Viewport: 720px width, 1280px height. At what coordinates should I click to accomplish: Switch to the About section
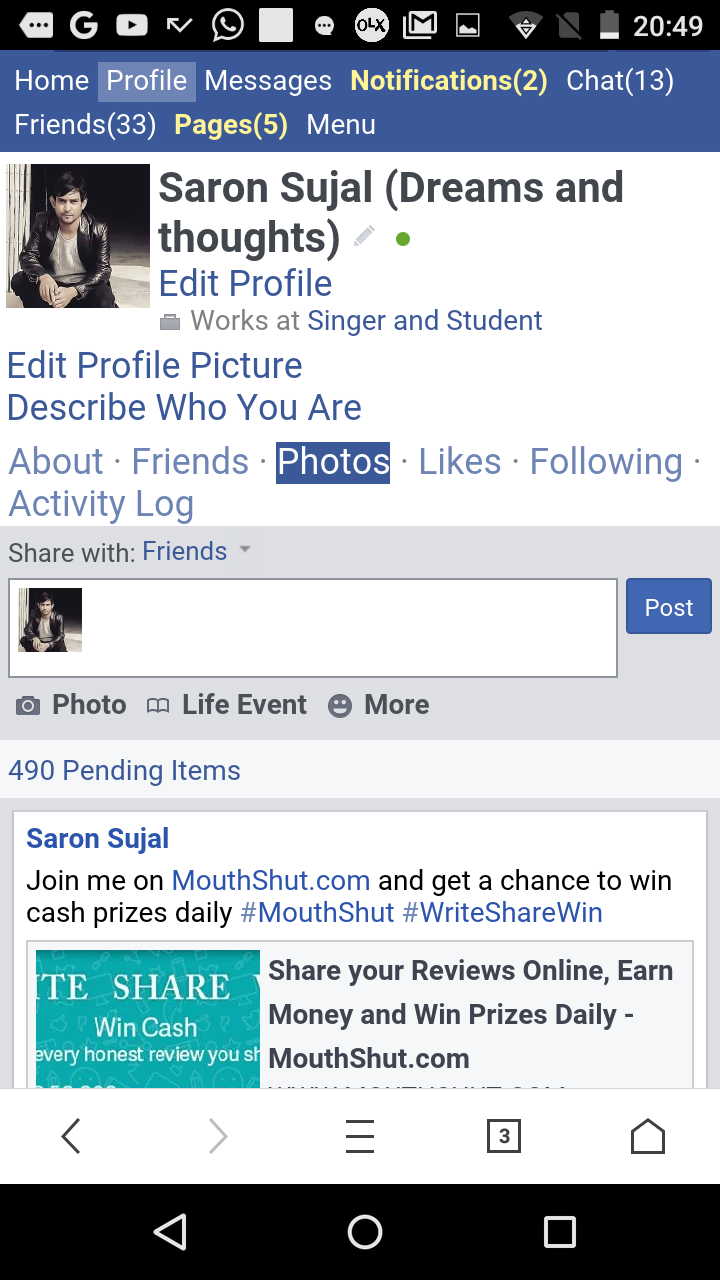tap(56, 462)
